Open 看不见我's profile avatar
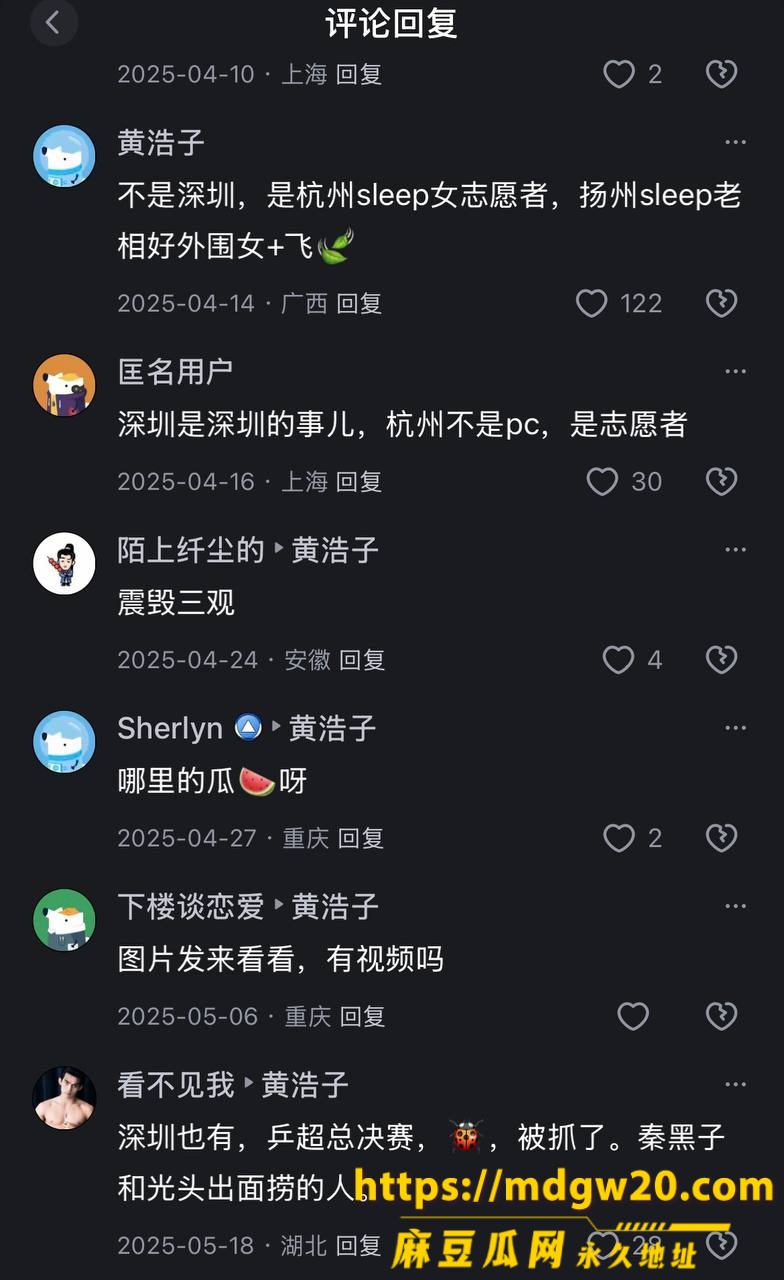This screenshot has height=1280, width=784. pyautogui.click(x=65, y=1098)
